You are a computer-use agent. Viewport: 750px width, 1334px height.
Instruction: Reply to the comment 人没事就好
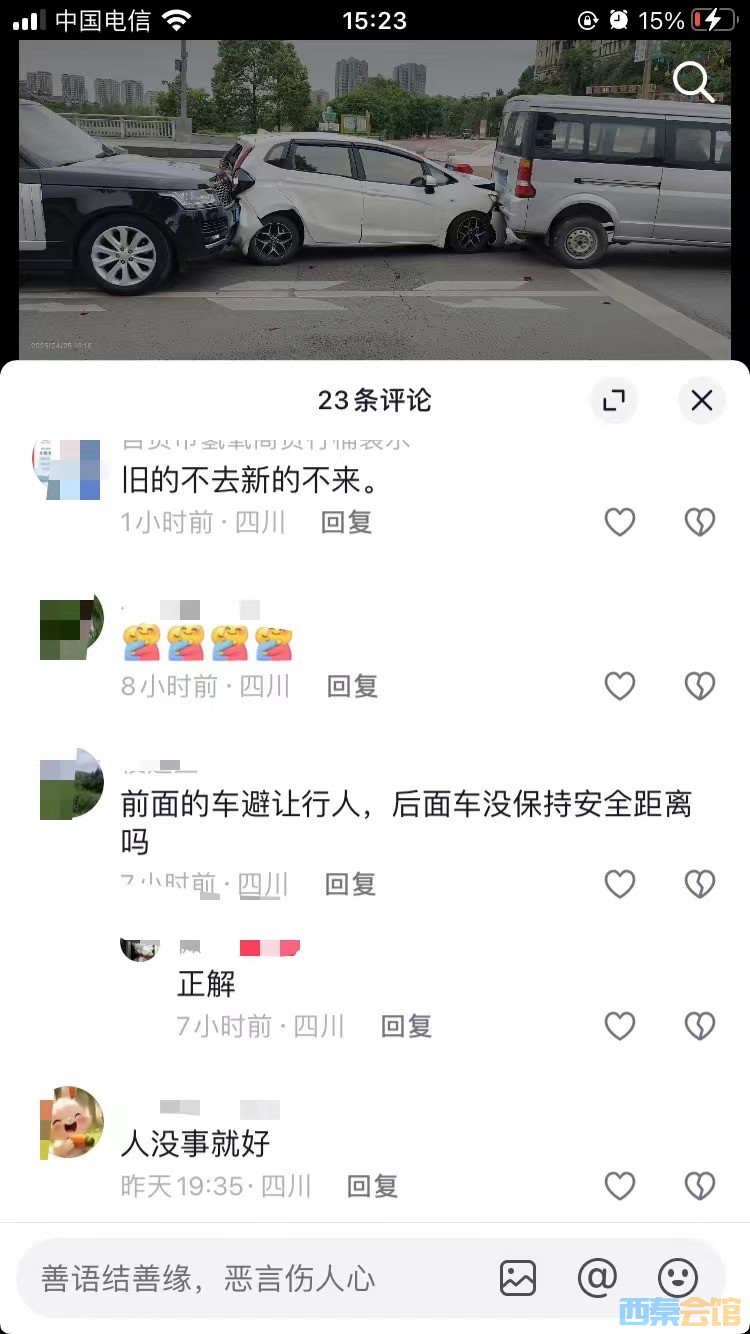[x=372, y=1186]
